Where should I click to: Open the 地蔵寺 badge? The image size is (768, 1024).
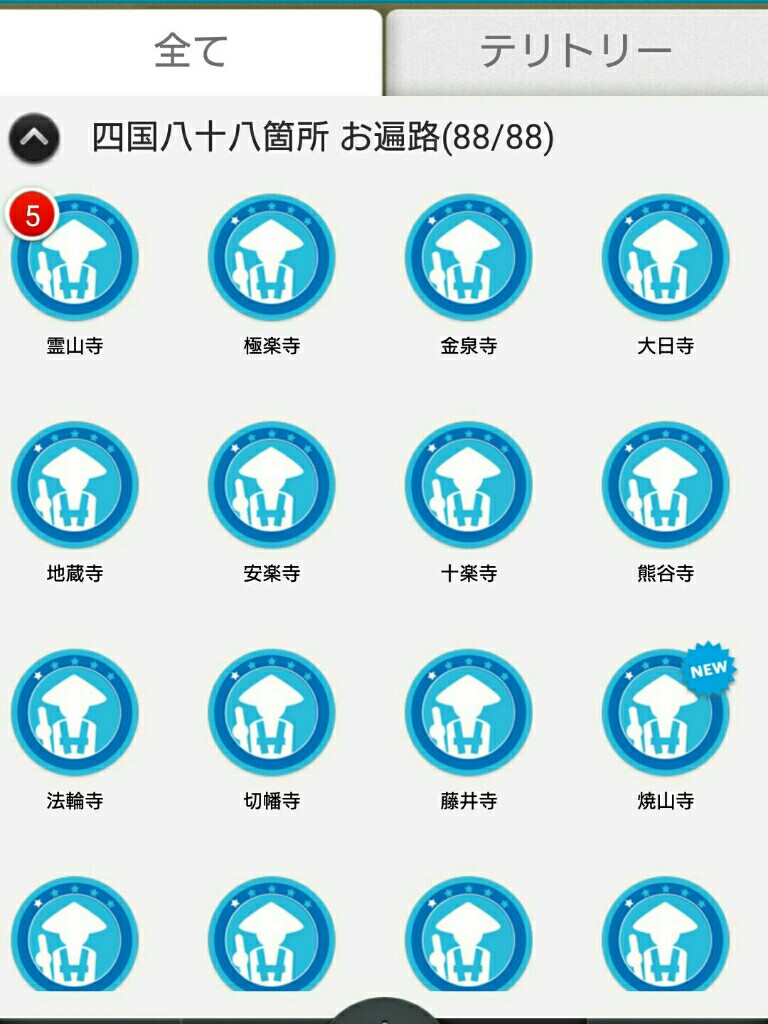pos(75,485)
